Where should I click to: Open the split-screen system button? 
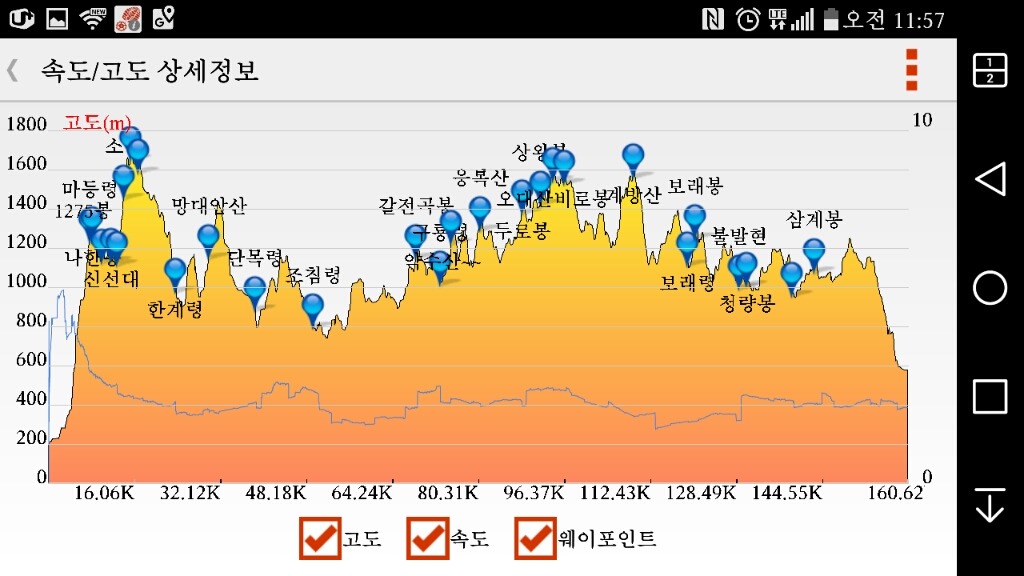pos(990,70)
